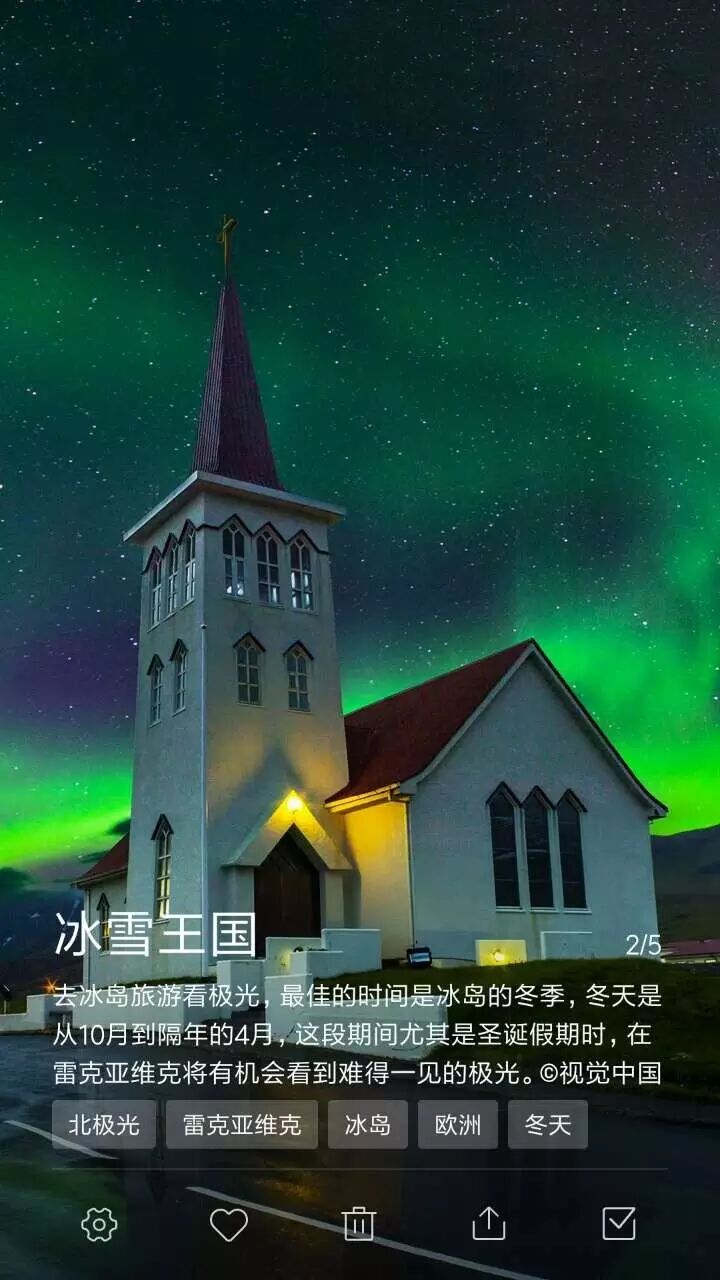The height and width of the screenshot is (1280, 720).
Task: Select the 北极光 tag chip
Action: click(104, 1125)
